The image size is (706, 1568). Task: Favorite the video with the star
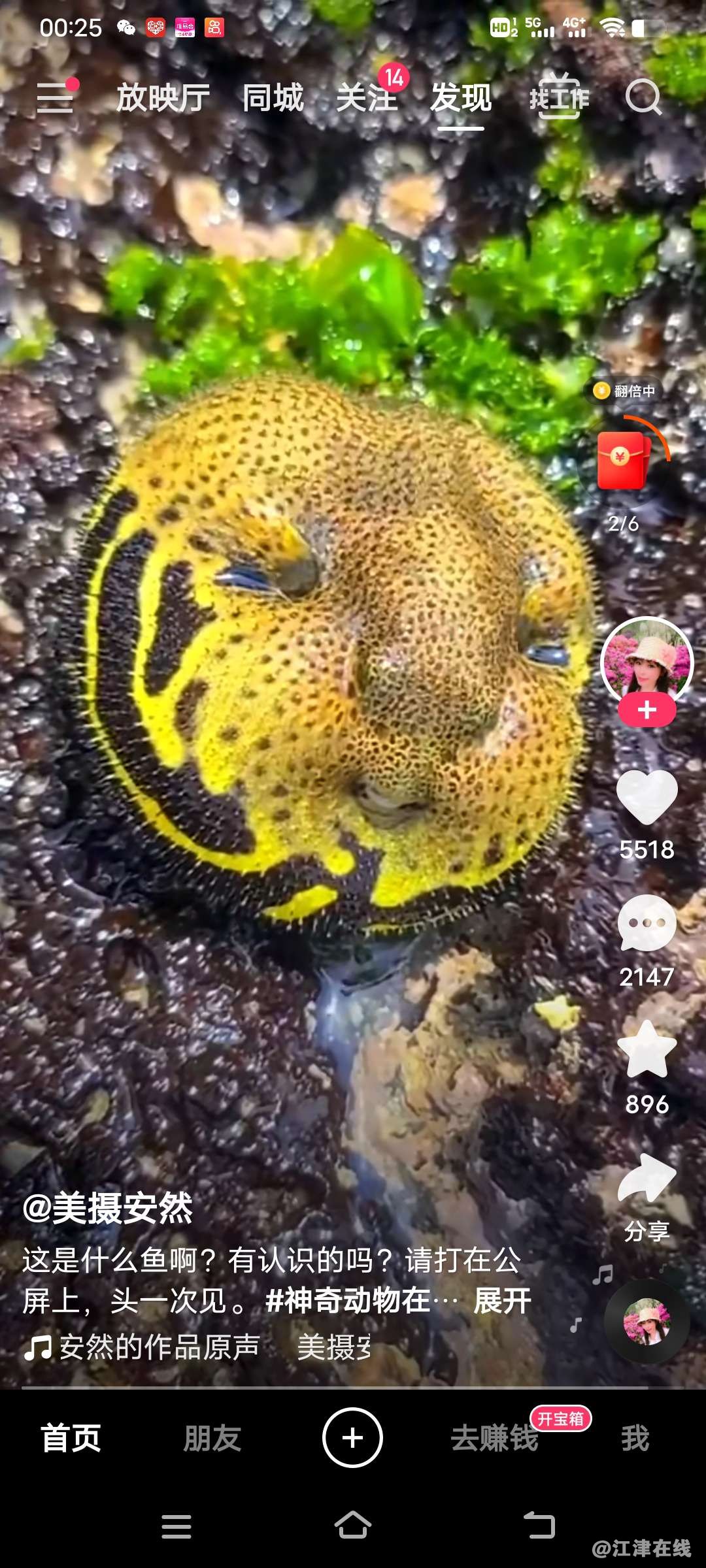pos(647,1050)
